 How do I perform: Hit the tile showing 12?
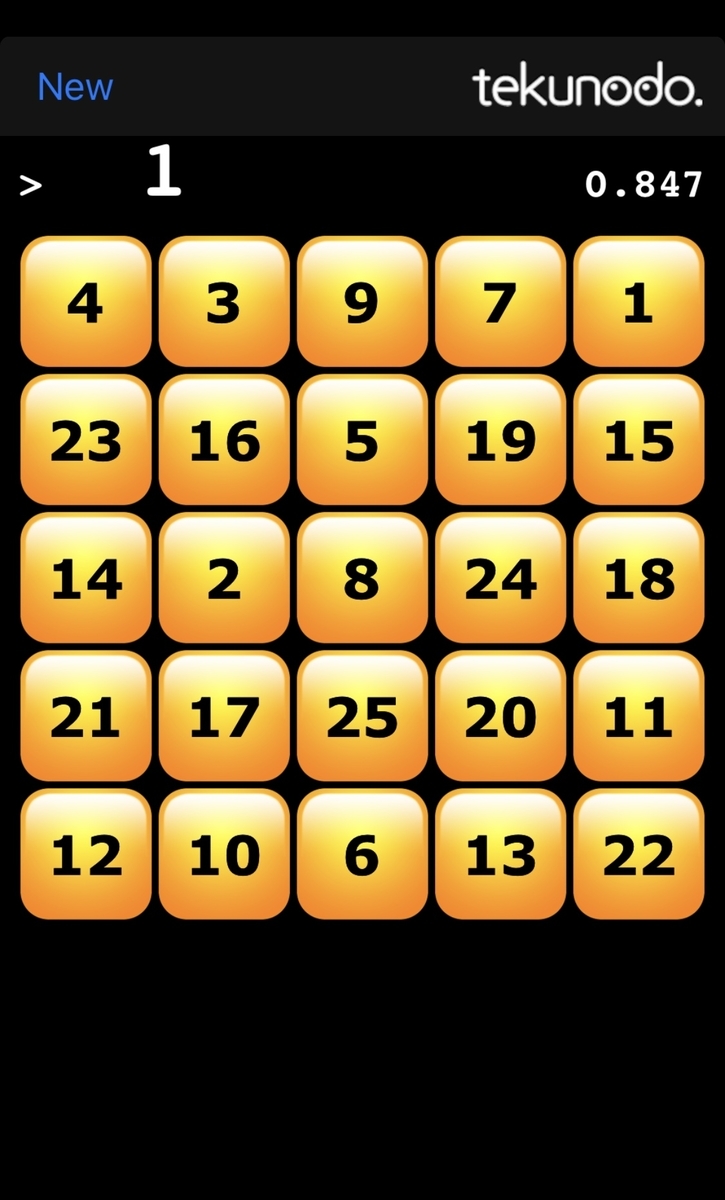(86, 854)
